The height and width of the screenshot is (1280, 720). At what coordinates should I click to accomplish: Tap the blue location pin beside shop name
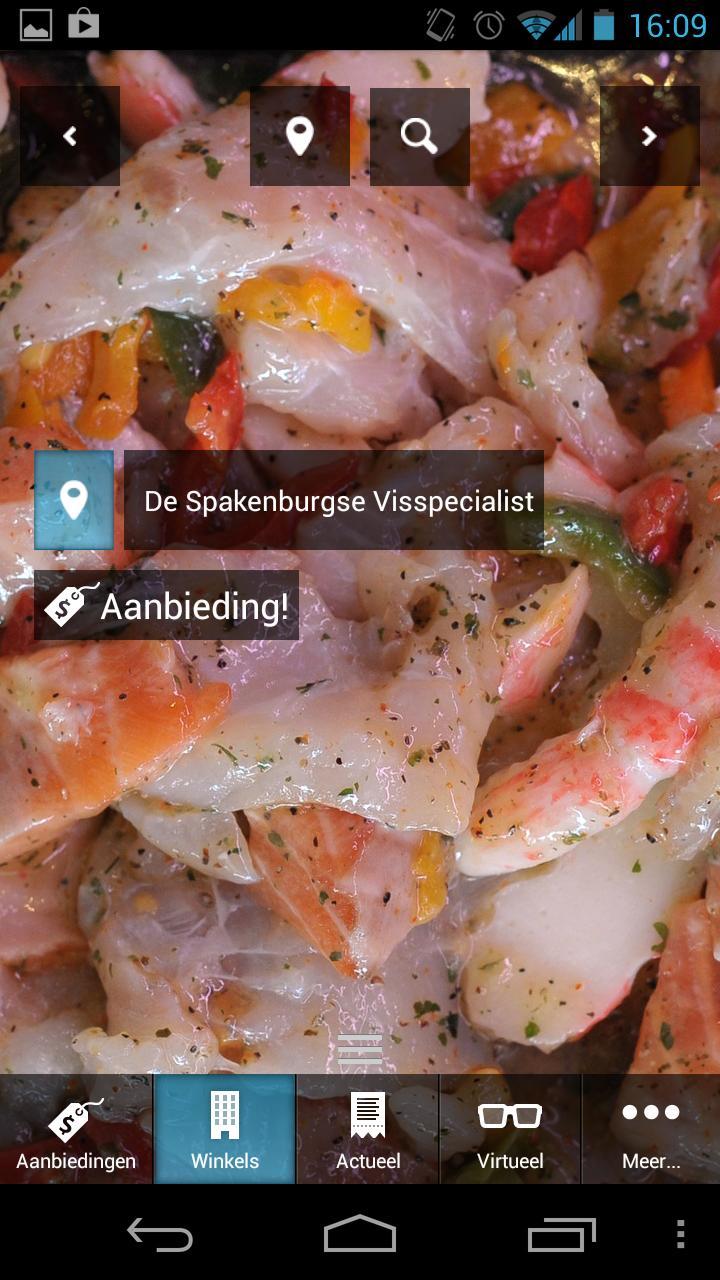click(74, 500)
